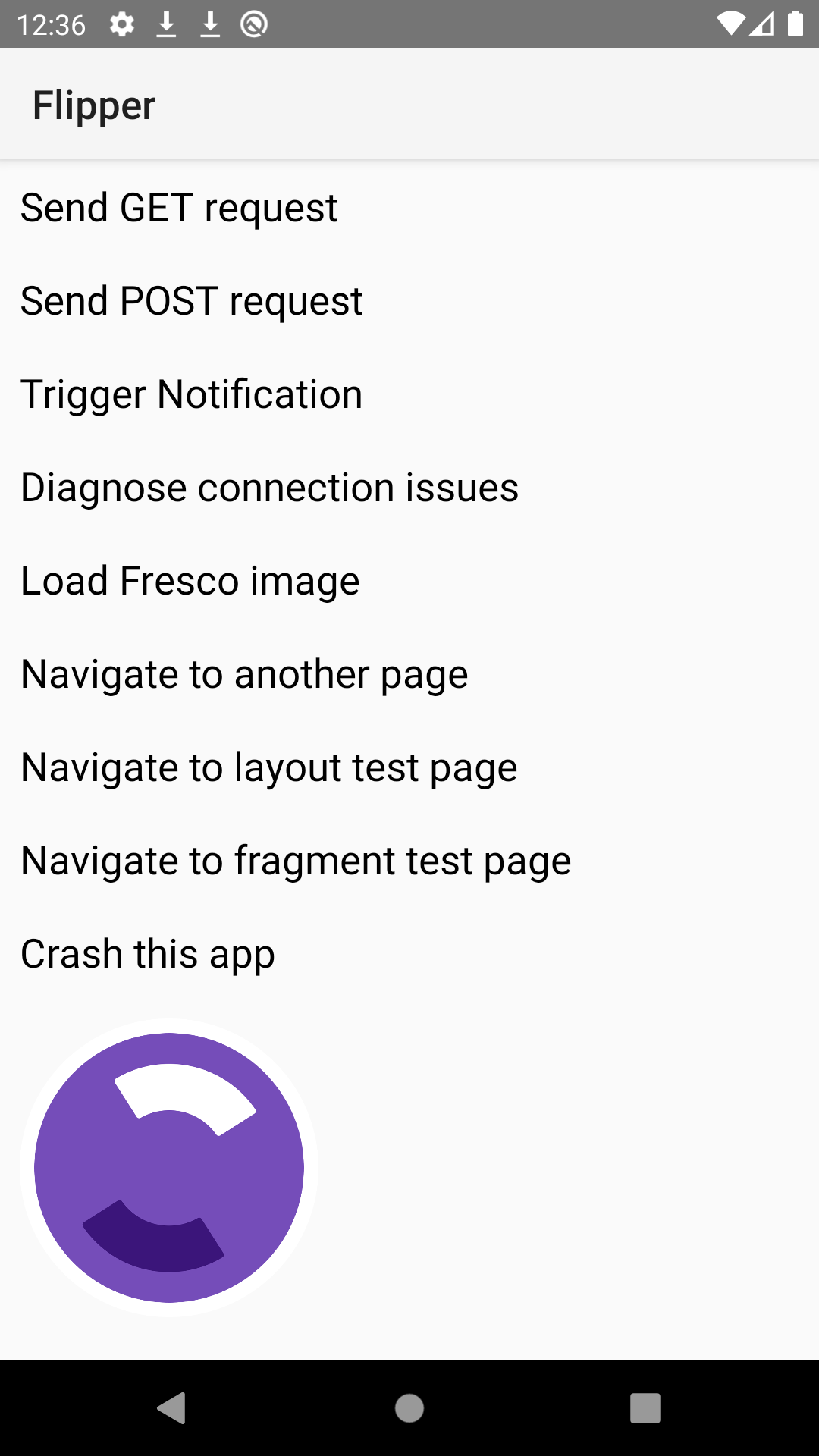This screenshot has height=1456, width=819.
Task: Trigger a notification
Action: coord(191,394)
